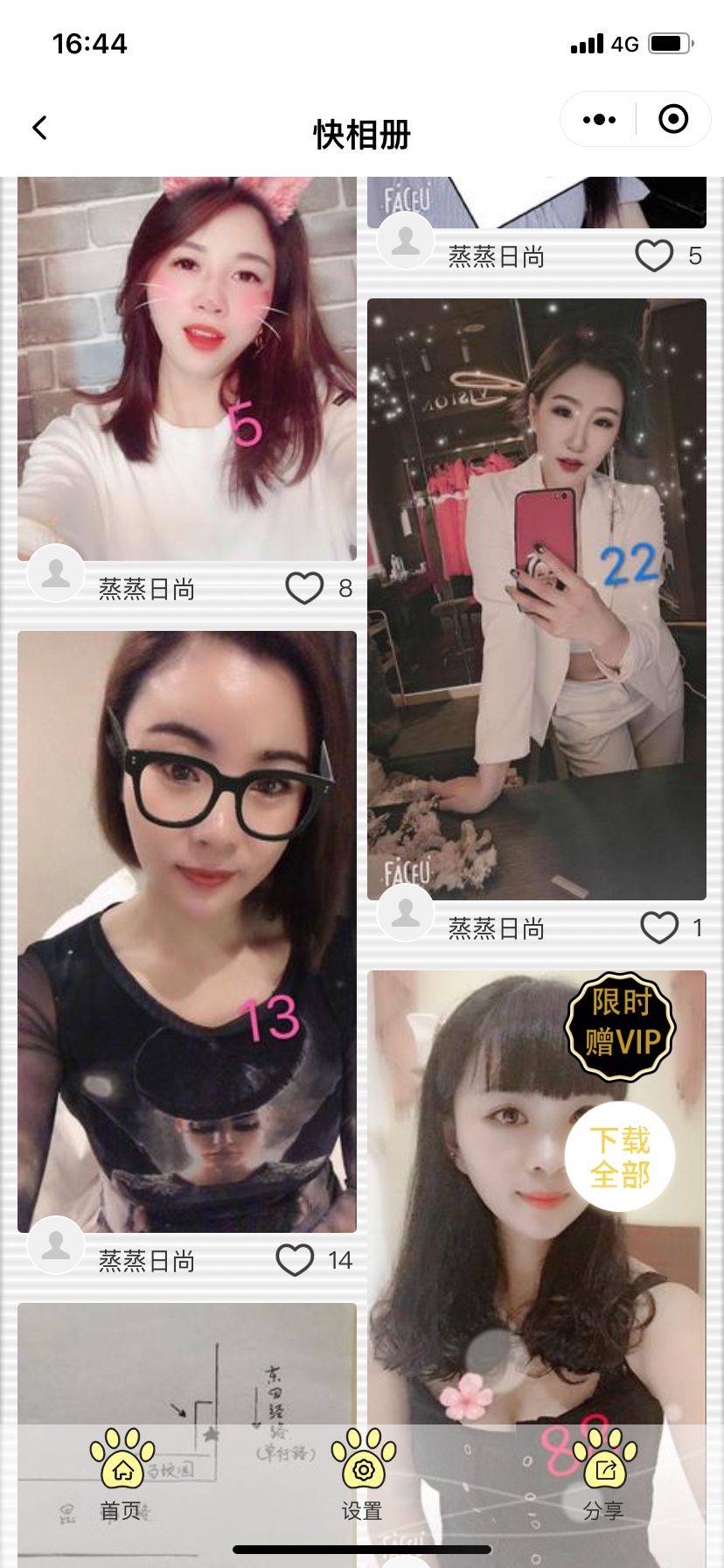Tap the 下载全部 download all button
The width and height of the screenshot is (724, 1568).
point(620,1157)
